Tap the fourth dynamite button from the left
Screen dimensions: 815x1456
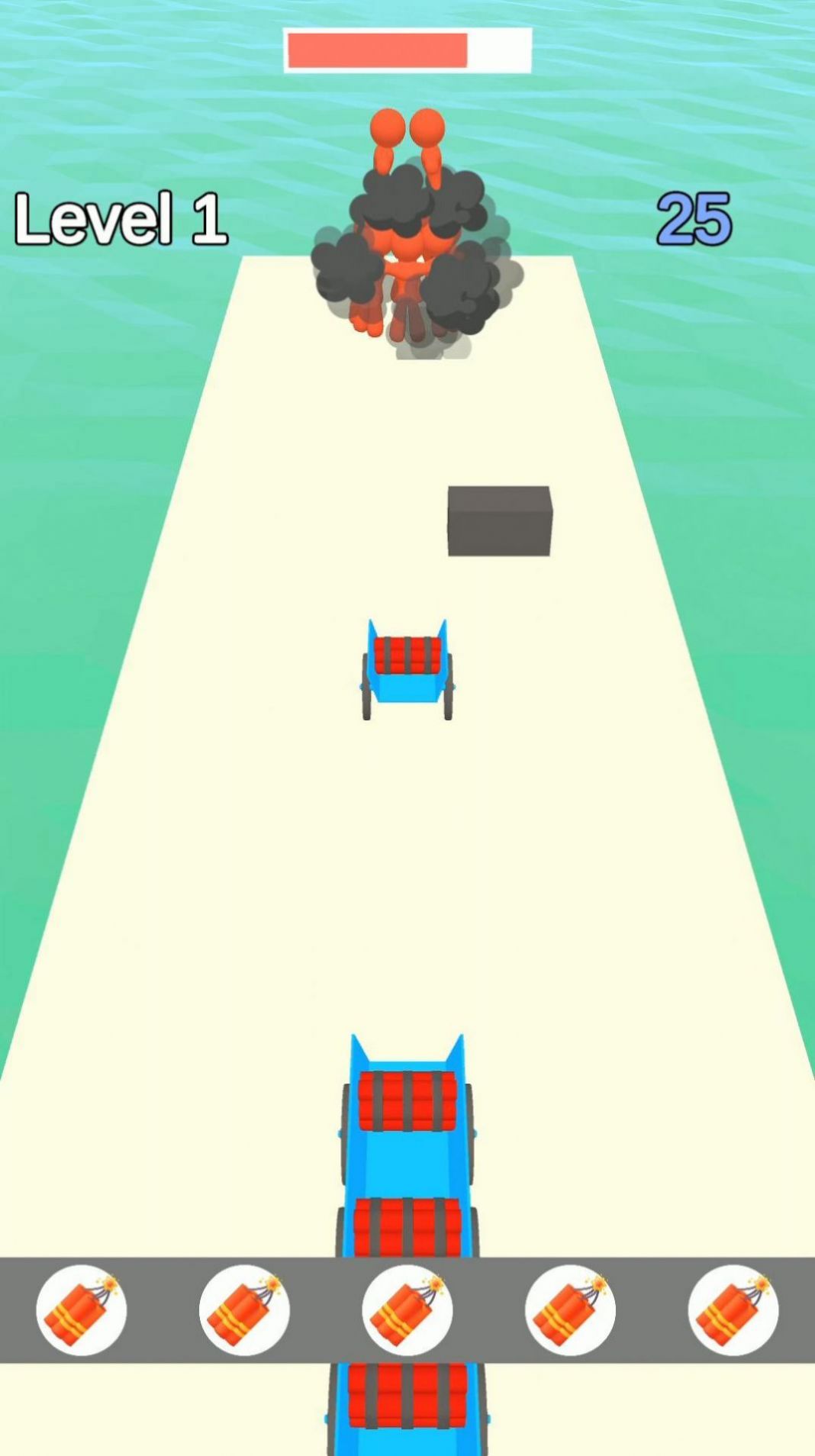[570, 1310]
